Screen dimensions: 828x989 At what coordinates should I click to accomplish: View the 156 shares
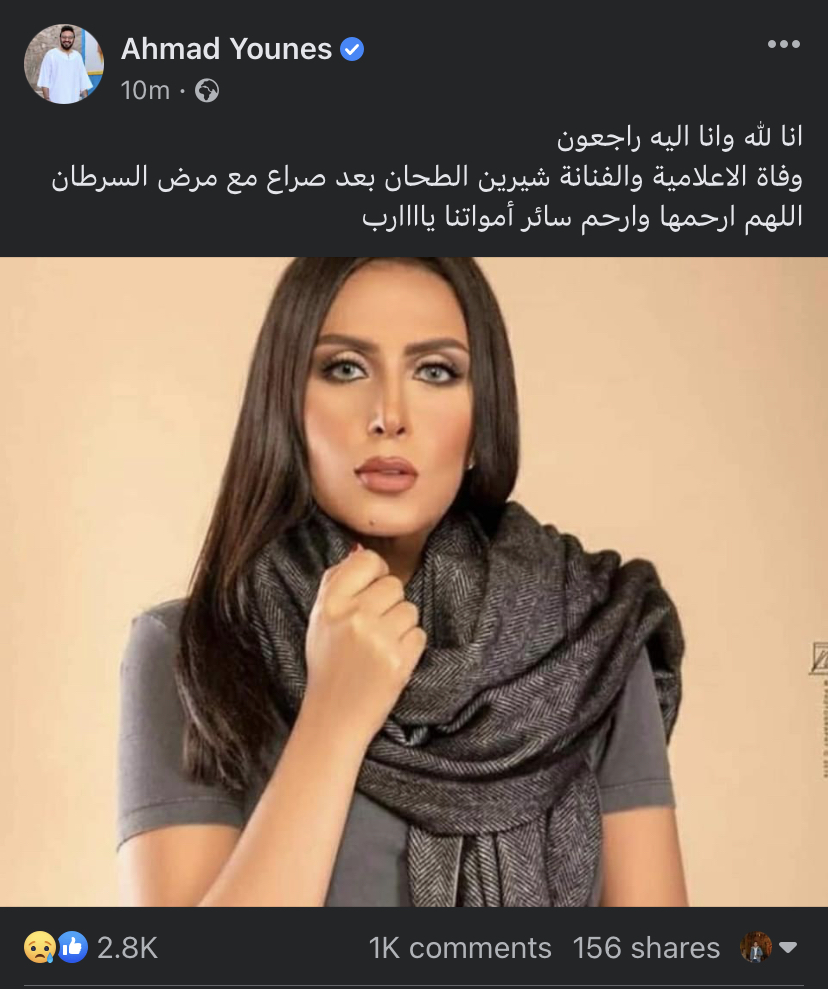pos(646,947)
